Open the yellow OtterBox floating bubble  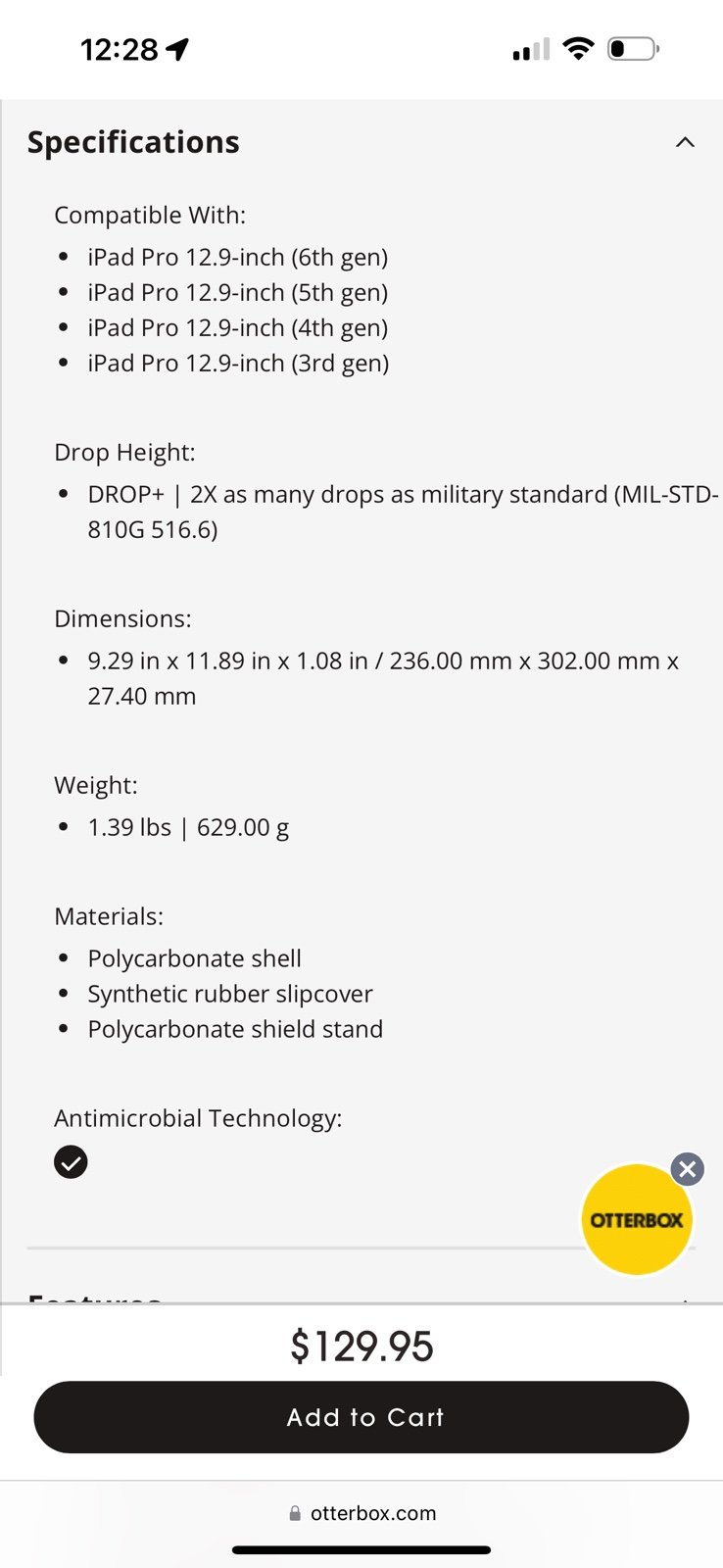point(637,1219)
